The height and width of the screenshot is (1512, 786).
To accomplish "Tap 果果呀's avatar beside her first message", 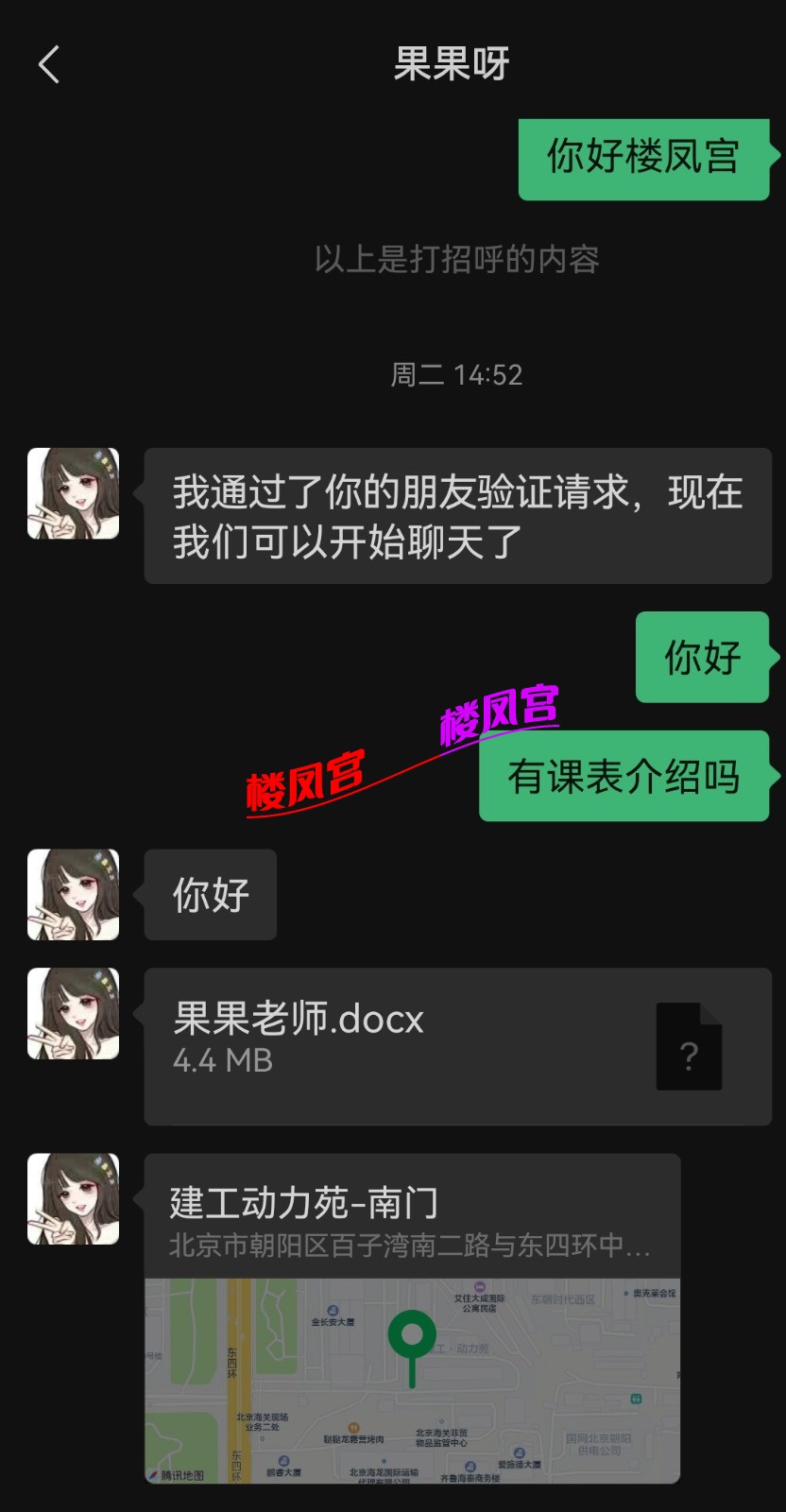I will pos(73,493).
